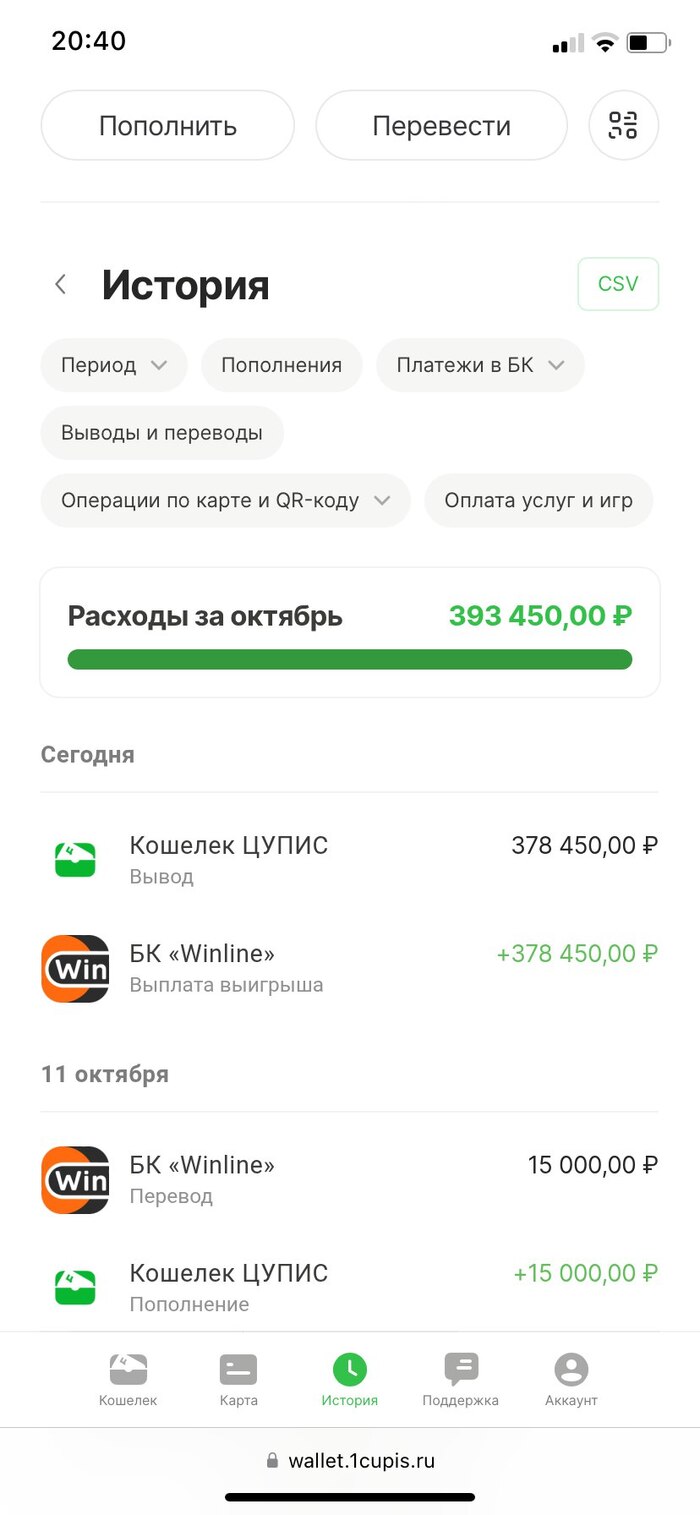The width and height of the screenshot is (700, 1515).
Task: Open the Перевести transfer option
Action: point(441,126)
